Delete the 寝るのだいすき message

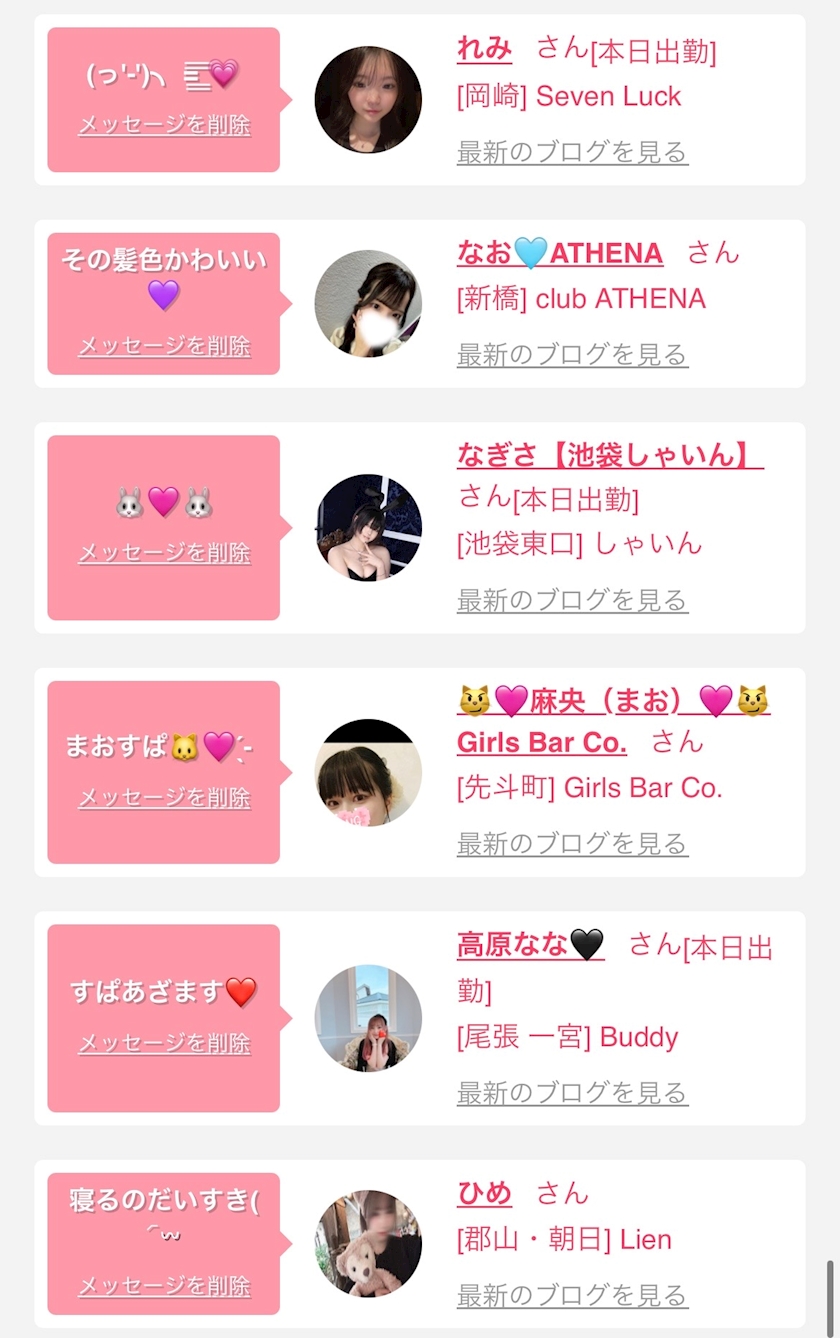coord(164,1286)
